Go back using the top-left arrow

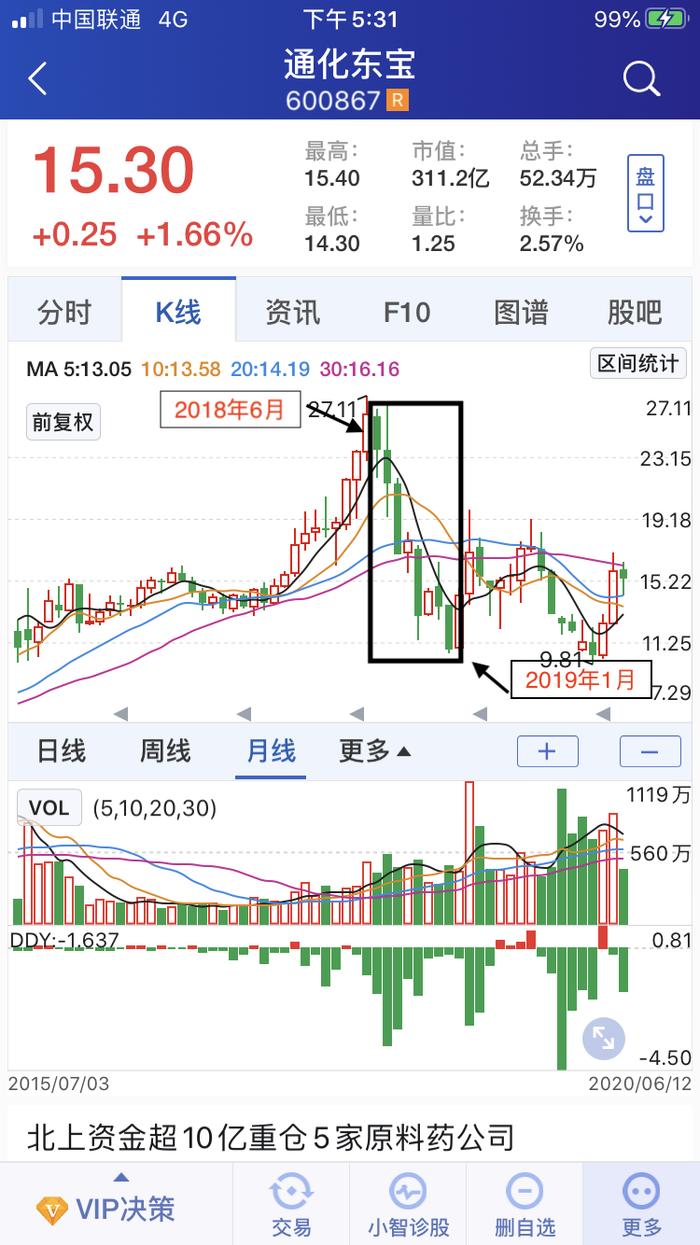38,79
